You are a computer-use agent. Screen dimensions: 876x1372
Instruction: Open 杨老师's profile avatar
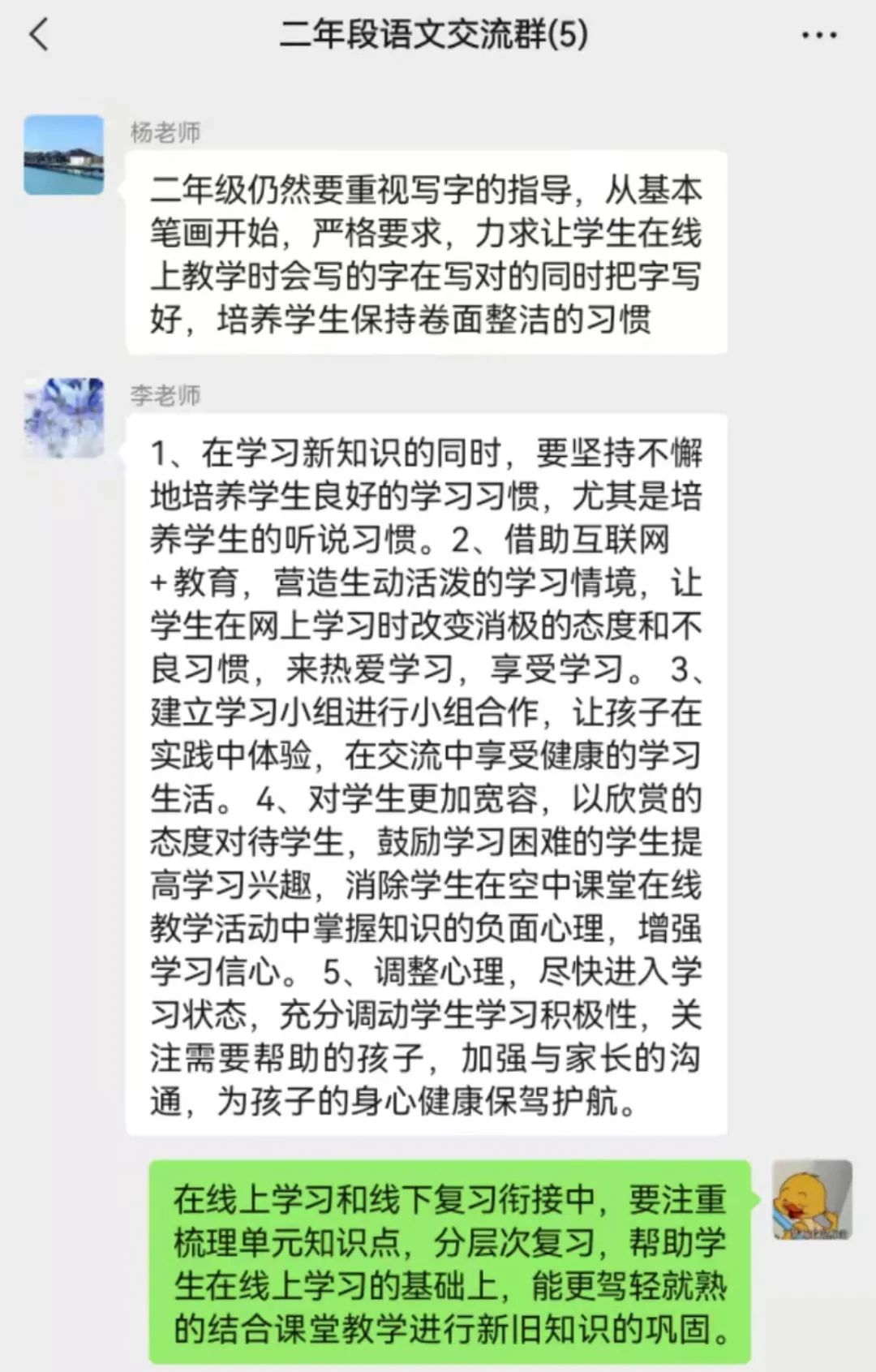(x=64, y=155)
